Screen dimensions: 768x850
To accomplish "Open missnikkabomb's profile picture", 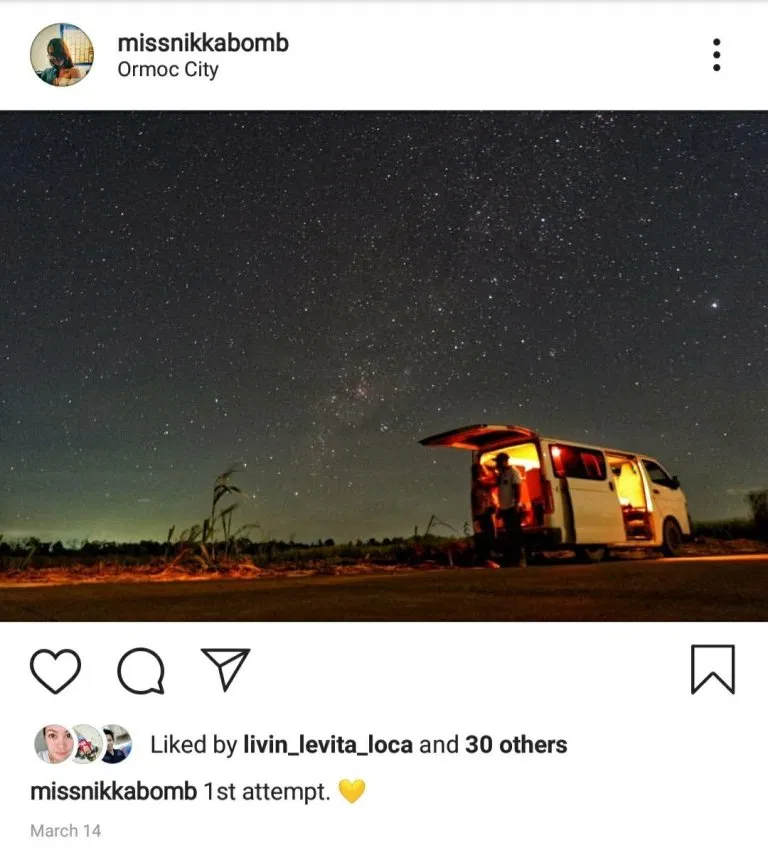I will click(x=62, y=55).
